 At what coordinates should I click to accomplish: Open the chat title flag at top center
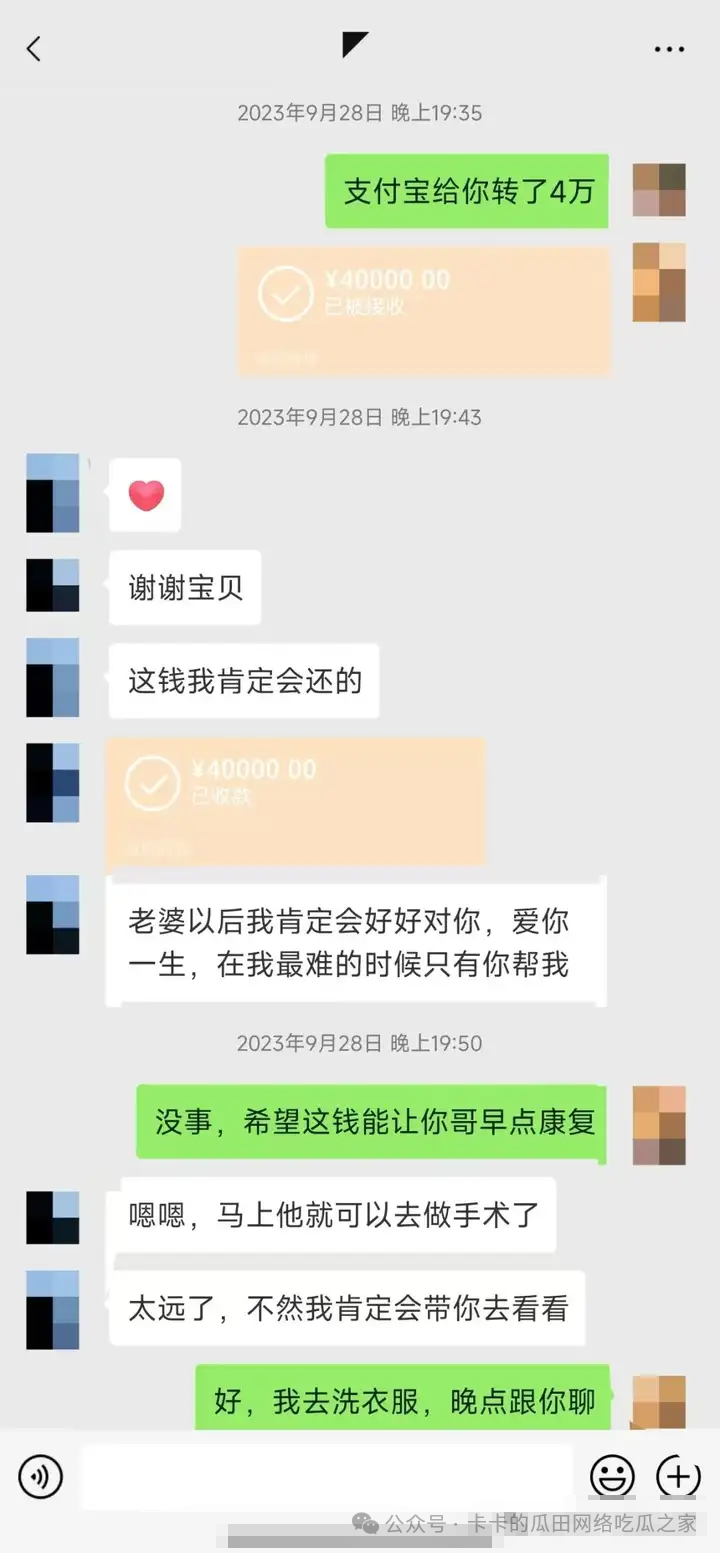[x=357, y=45]
